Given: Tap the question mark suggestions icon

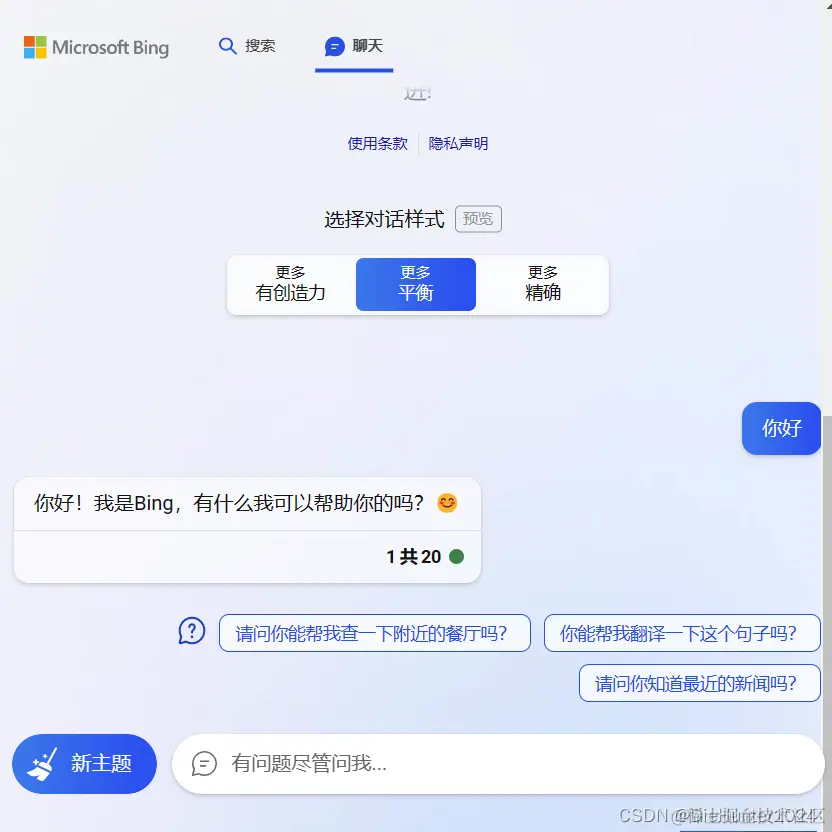Looking at the screenshot, I should (x=192, y=631).
